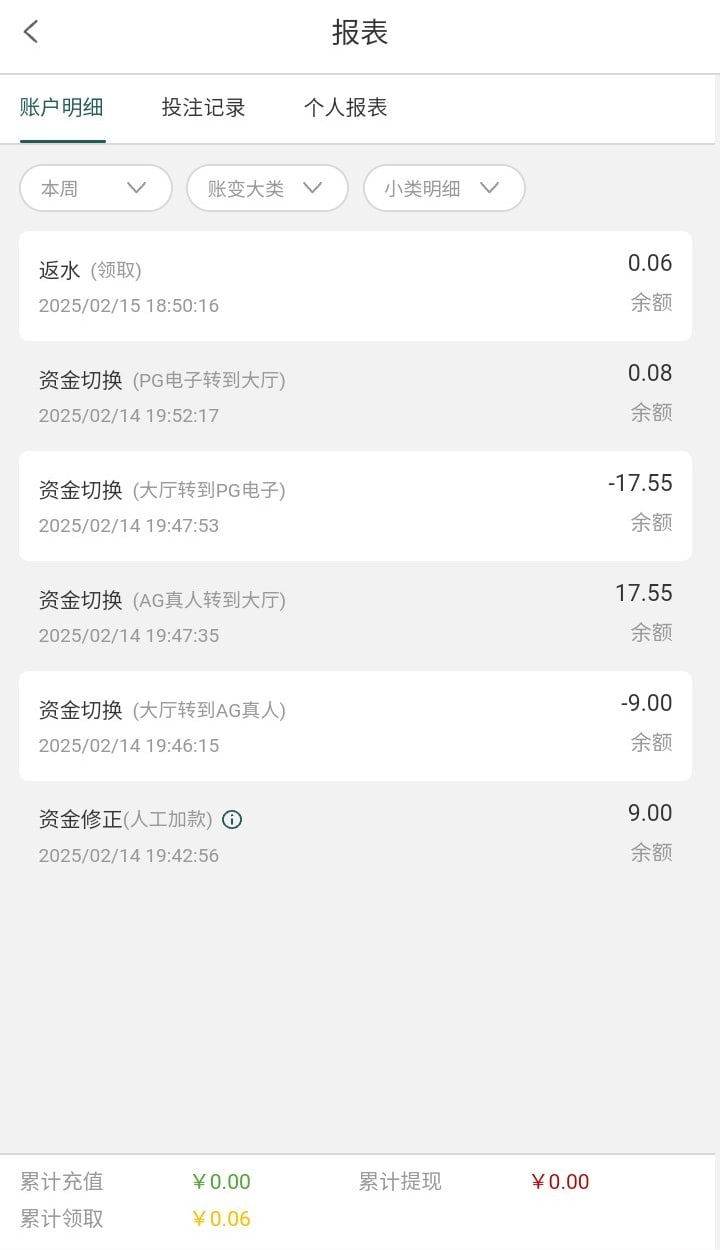This screenshot has width=720, height=1250.
Task: Open the 账变大类 filter dropdown
Action: [x=267, y=188]
